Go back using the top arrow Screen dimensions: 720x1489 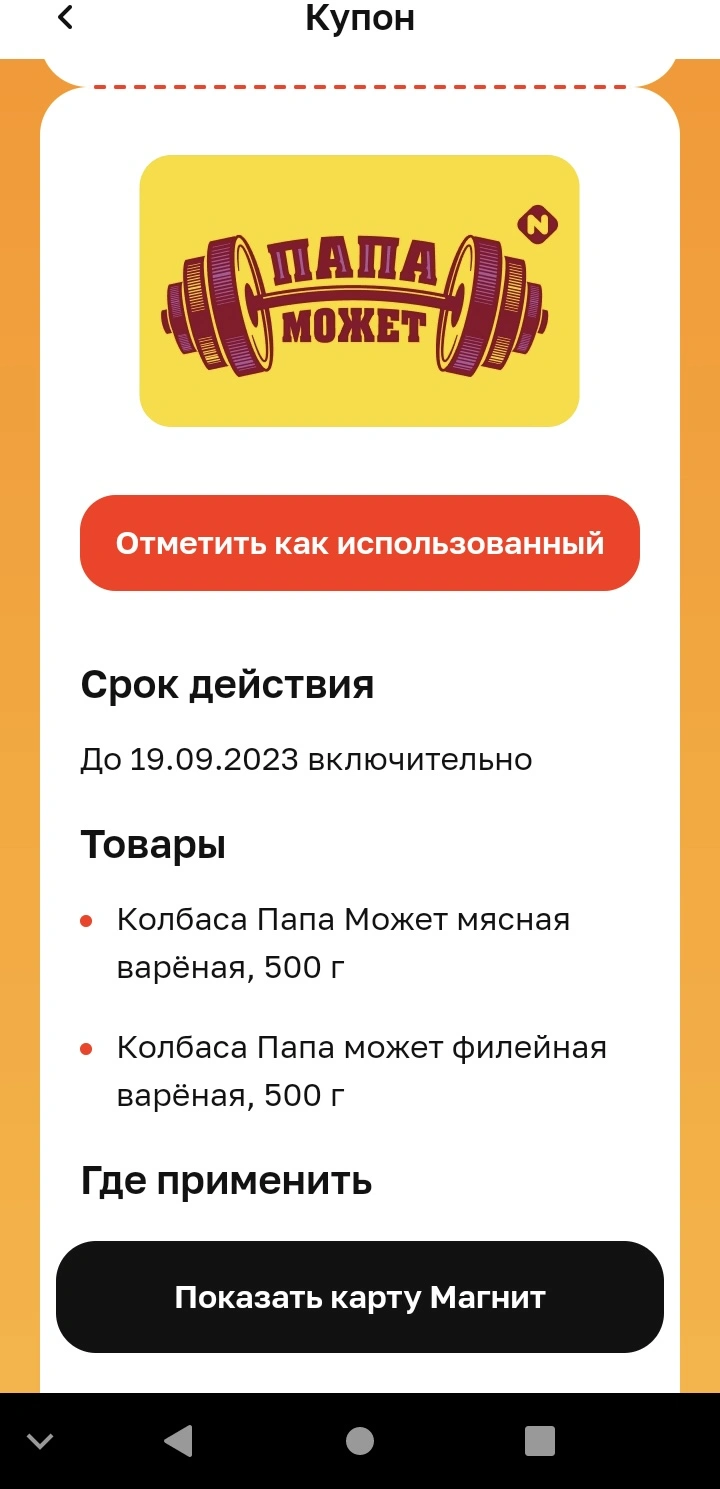[65, 17]
